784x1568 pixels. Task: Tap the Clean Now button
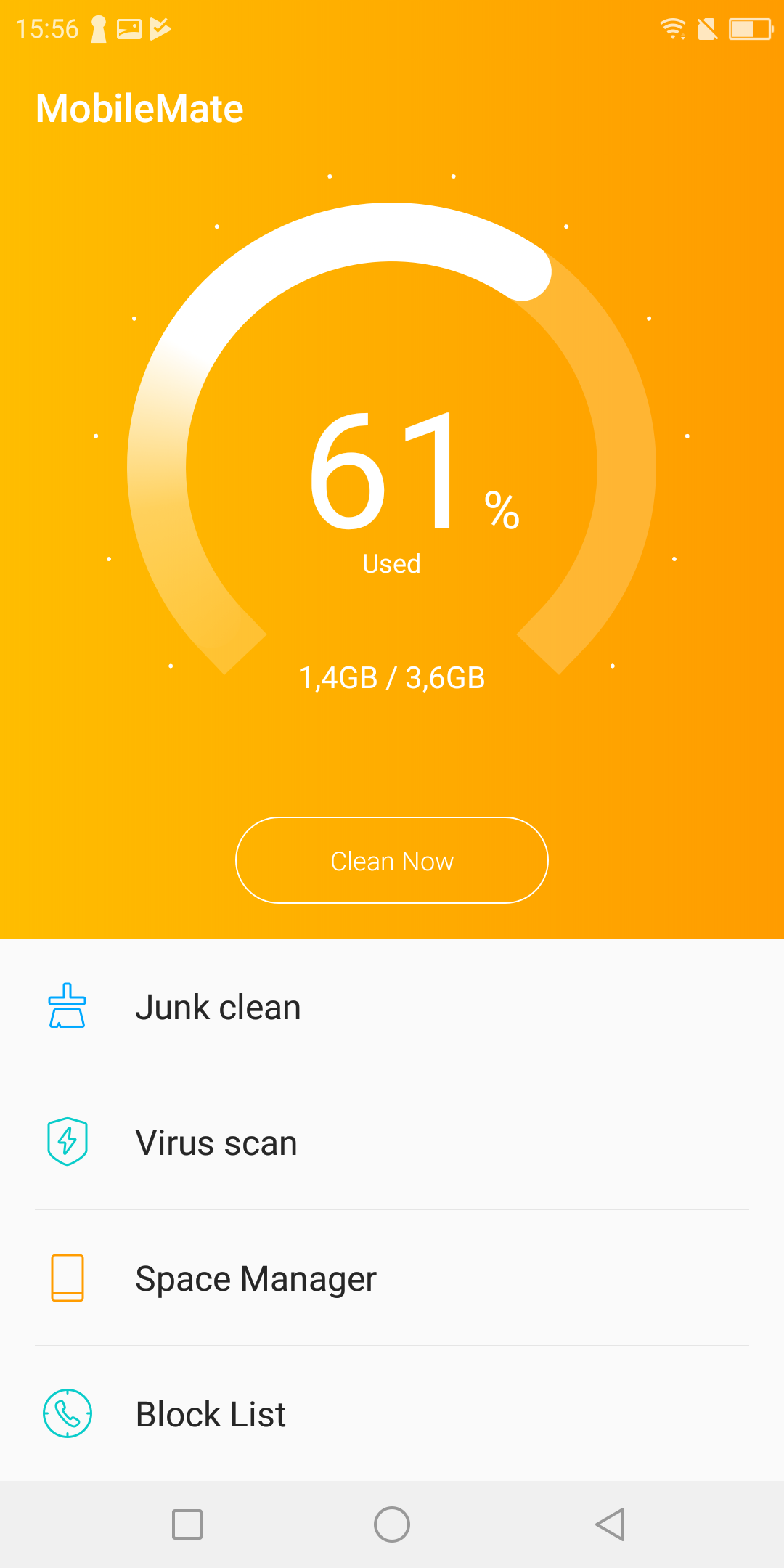point(391,860)
